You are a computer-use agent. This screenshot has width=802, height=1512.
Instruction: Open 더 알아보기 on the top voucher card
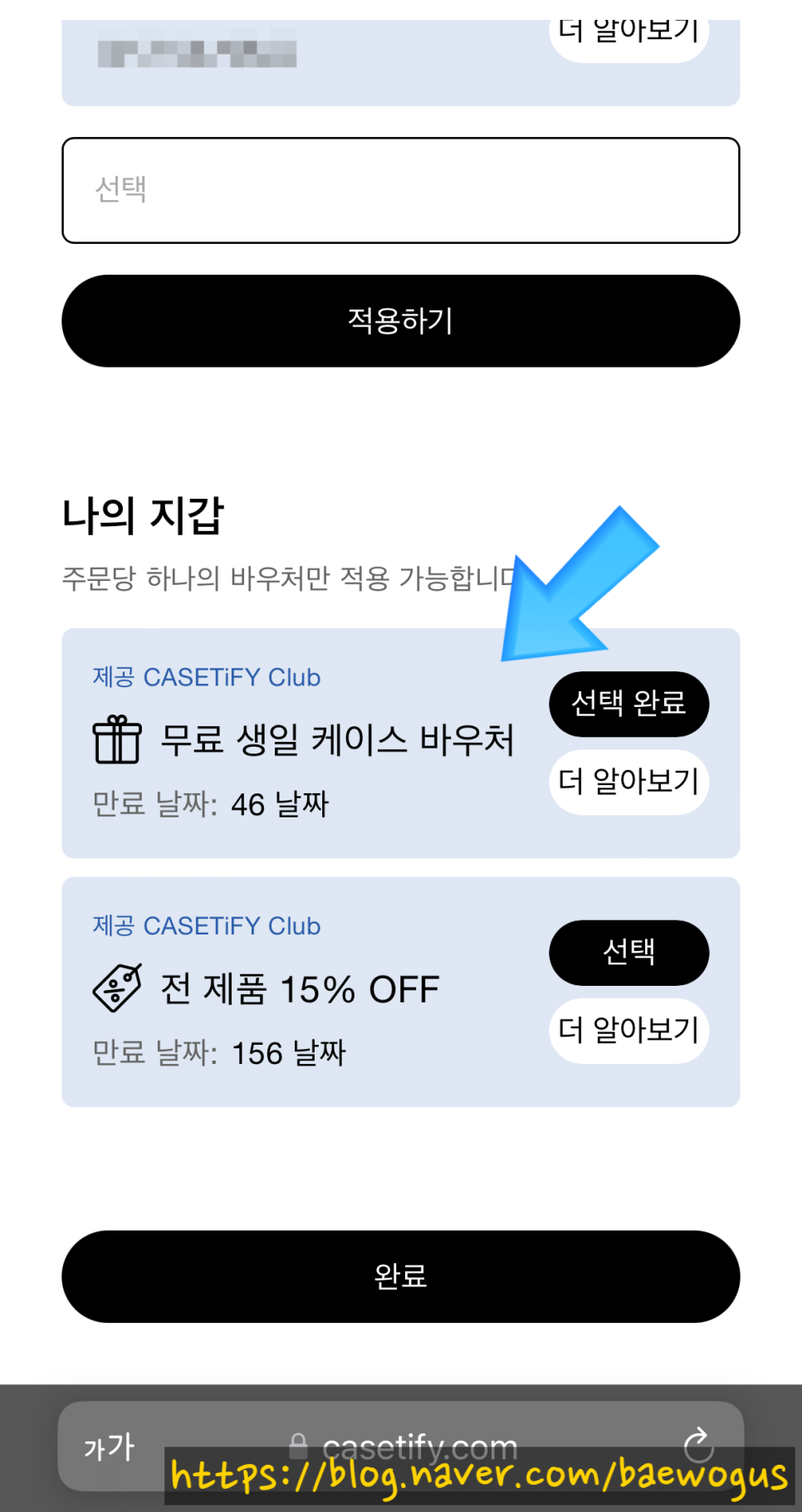click(x=628, y=35)
